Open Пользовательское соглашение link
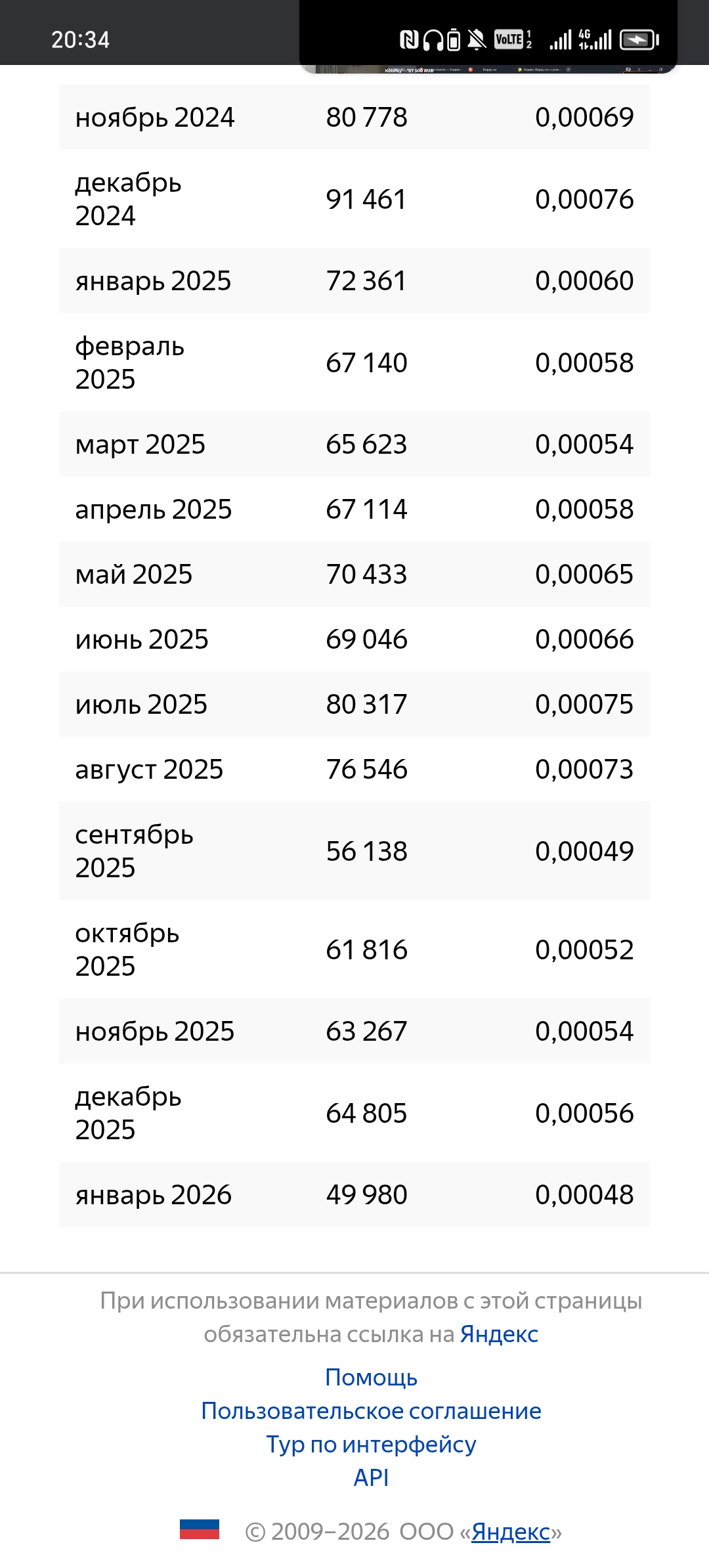This screenshot has height=1568, width=709. click(x=371, y=1410)
